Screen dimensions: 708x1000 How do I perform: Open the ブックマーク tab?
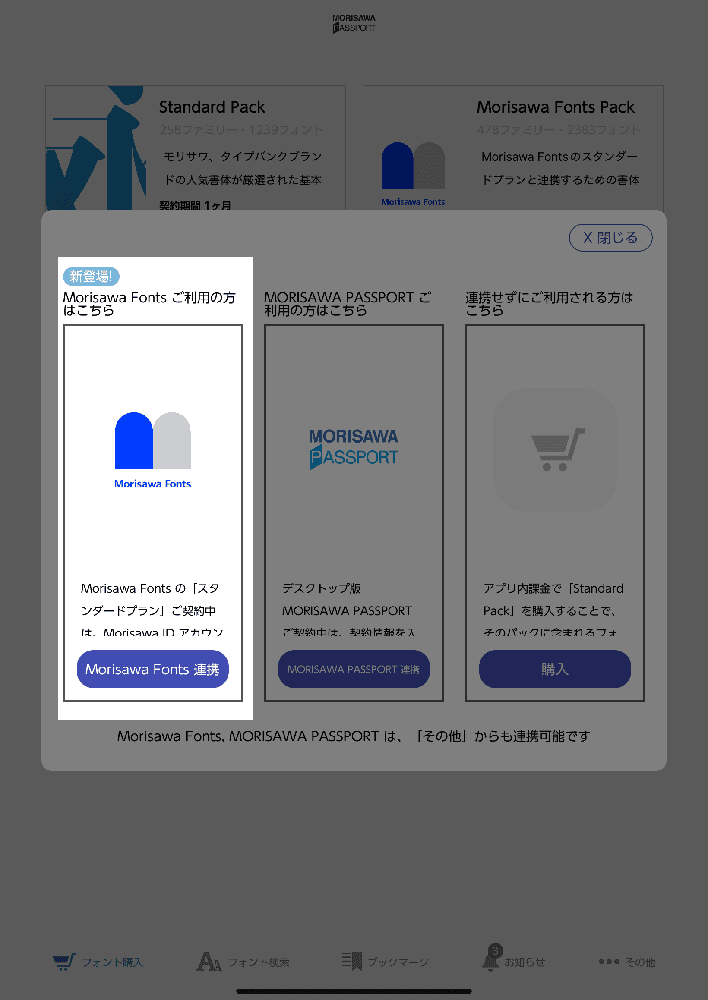coord(384,962)
